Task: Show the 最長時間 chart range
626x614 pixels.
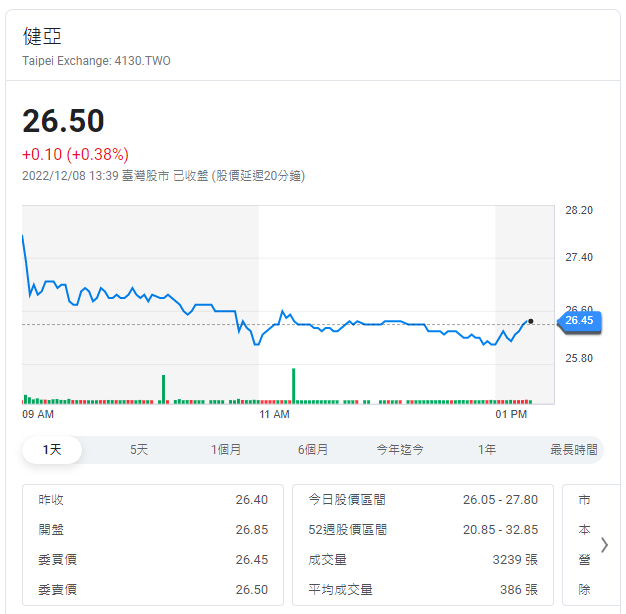Action: pos(574,450)
